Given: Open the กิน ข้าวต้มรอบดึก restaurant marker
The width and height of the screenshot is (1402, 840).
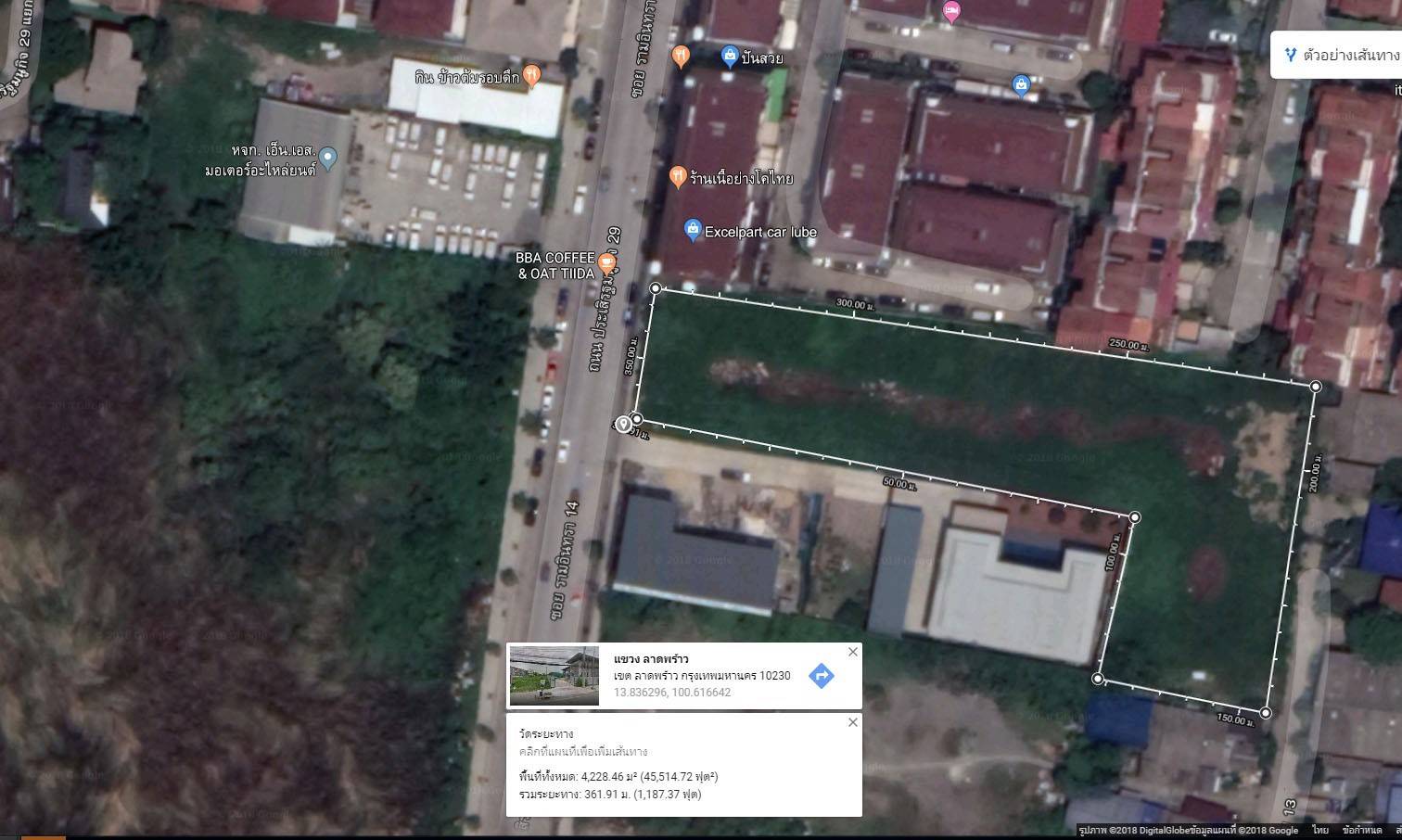Looking at the screenshot, I should click(532, 74).
